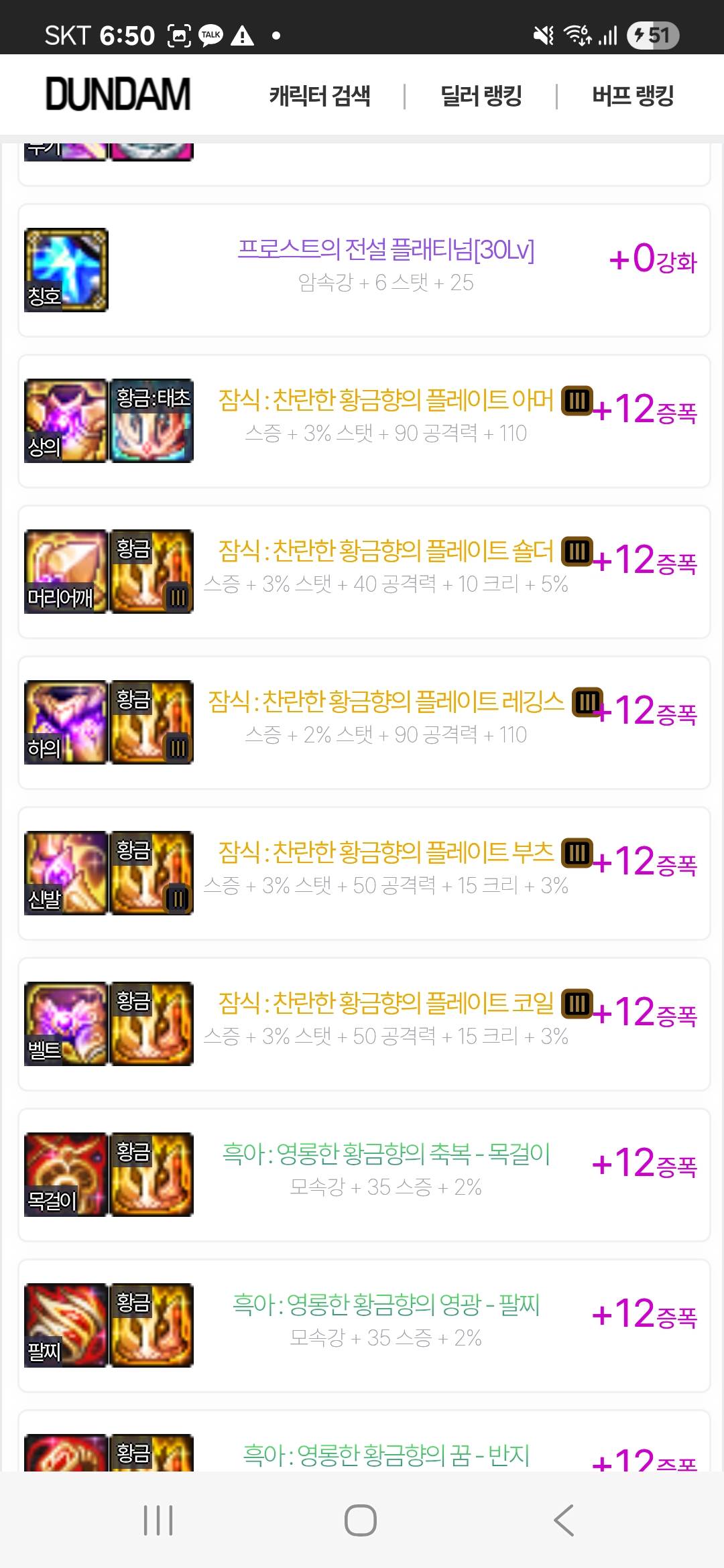The image size is (724, 1568).
Task: Select the 플레이트 숄더 머리어깨 row
Action: click(x=385, y=551)
